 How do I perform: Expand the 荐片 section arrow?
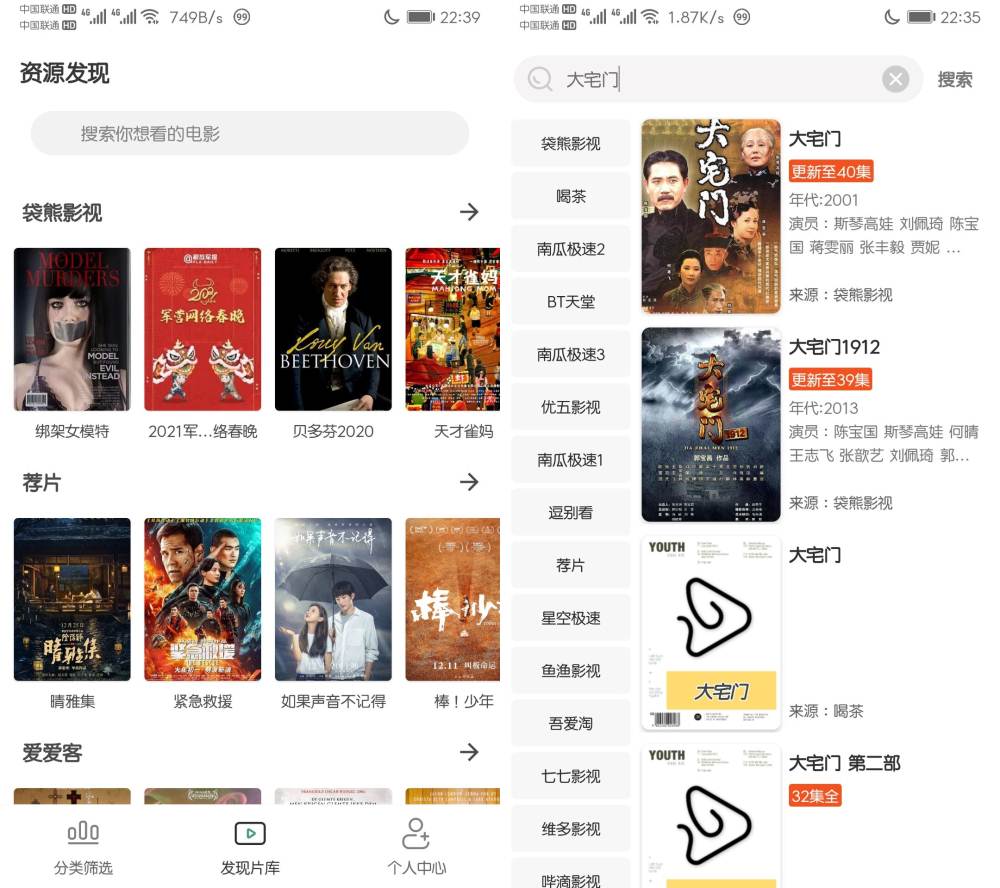click(469, 482)
